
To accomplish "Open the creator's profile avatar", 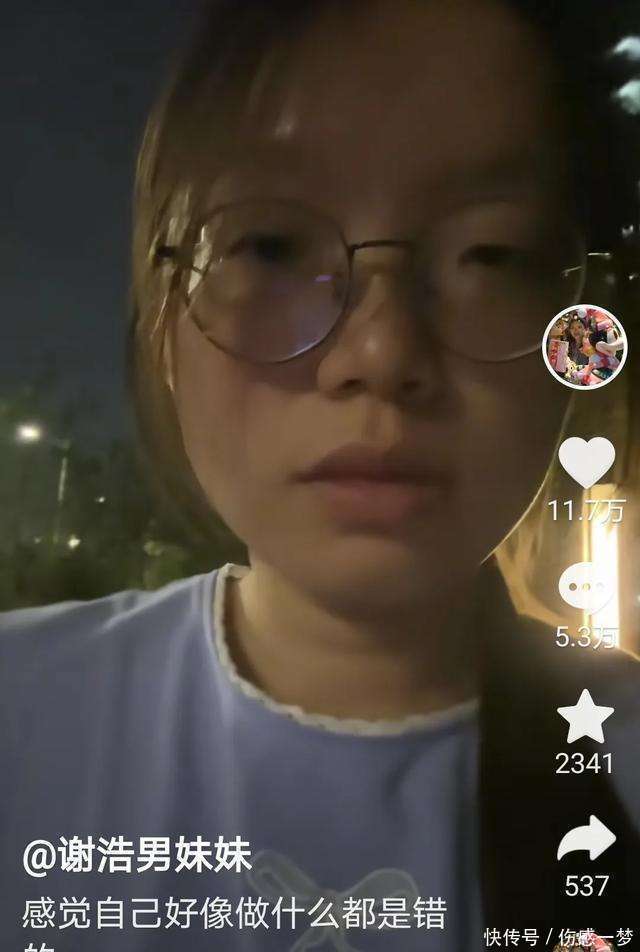I will click(x=584, y=346).
